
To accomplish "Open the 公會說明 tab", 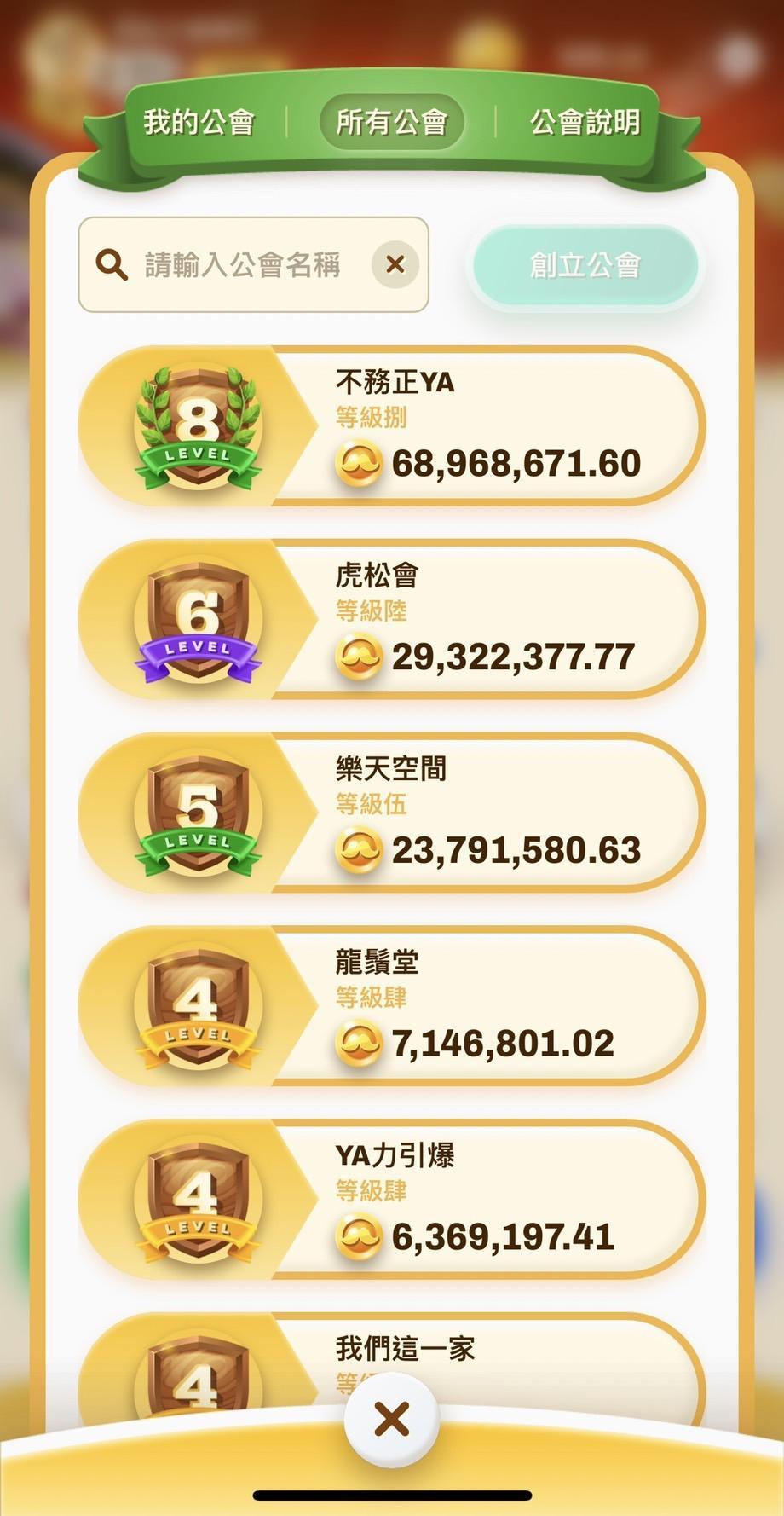I will 585,122.
